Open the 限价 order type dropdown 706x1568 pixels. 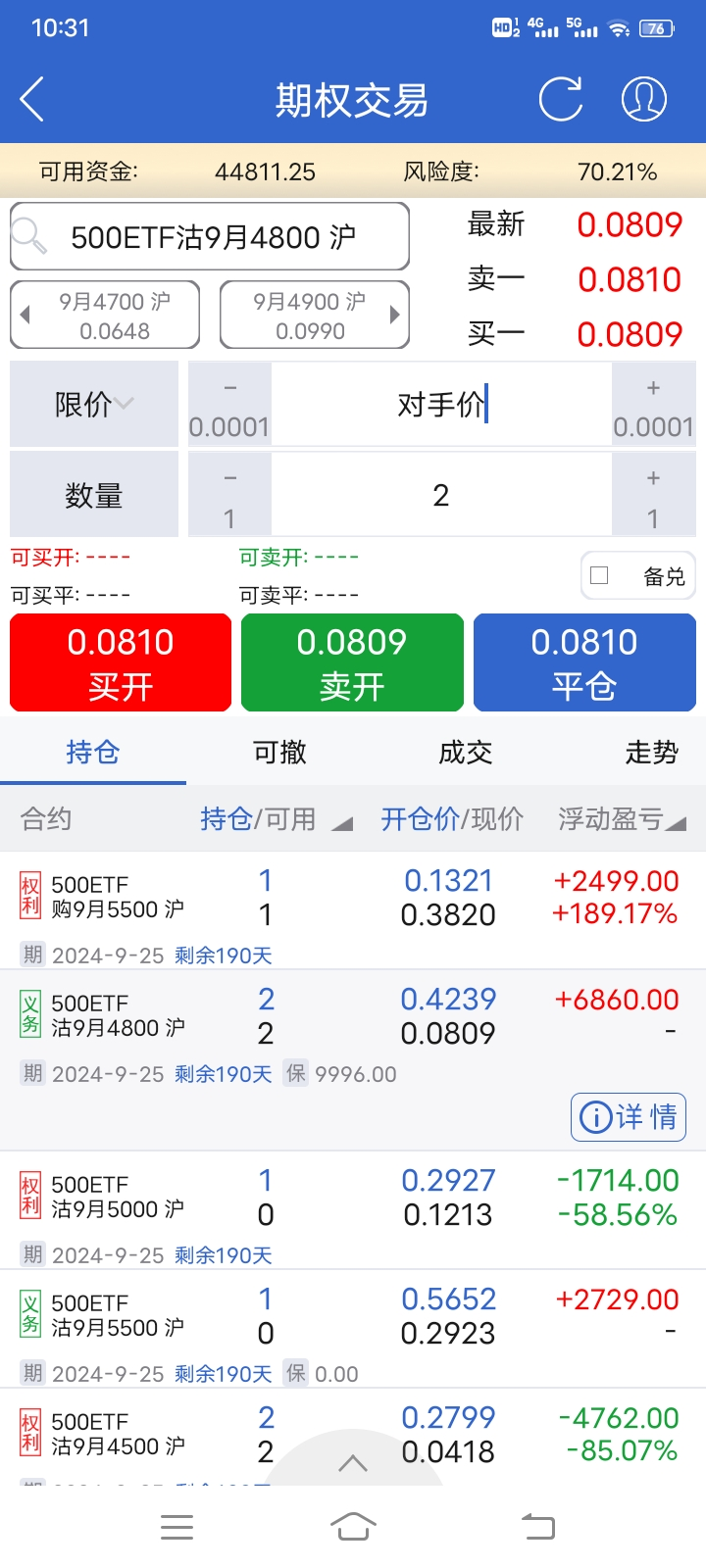pos(94,404)
